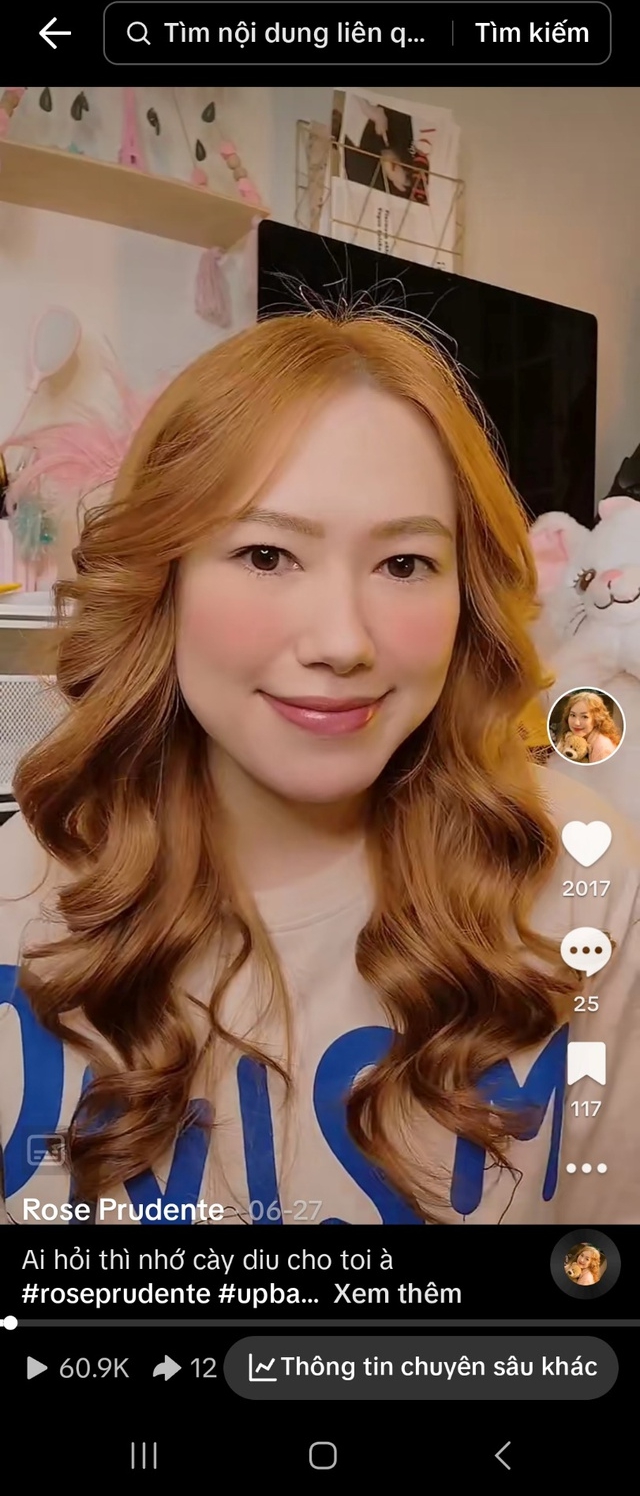Image resolution: width=640 pixels, height=1496 pixels.
Task: Open the creator's profile avatar
Action: click(586, 726)
